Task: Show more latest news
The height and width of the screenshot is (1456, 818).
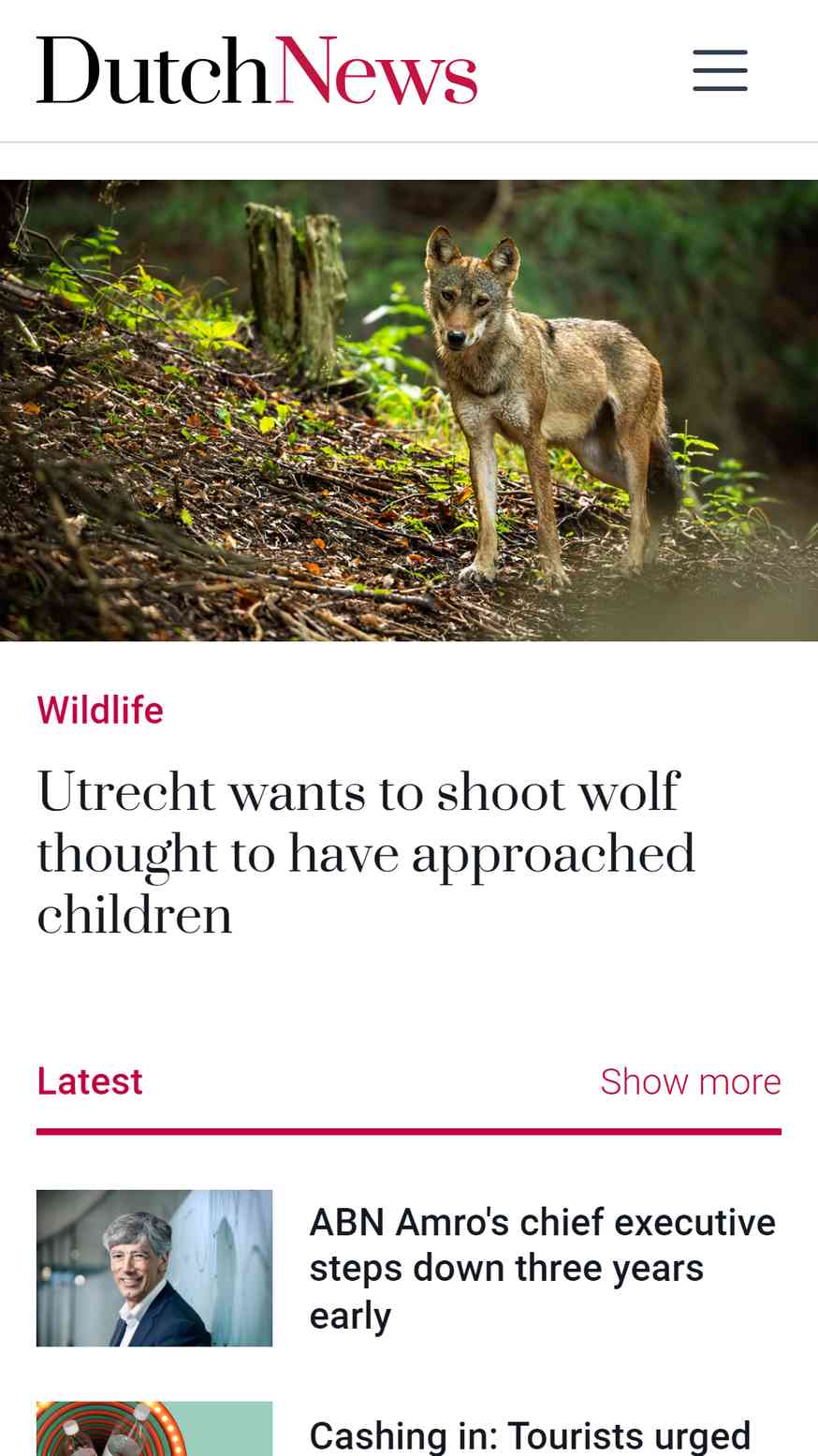Action: point(691,1081)
